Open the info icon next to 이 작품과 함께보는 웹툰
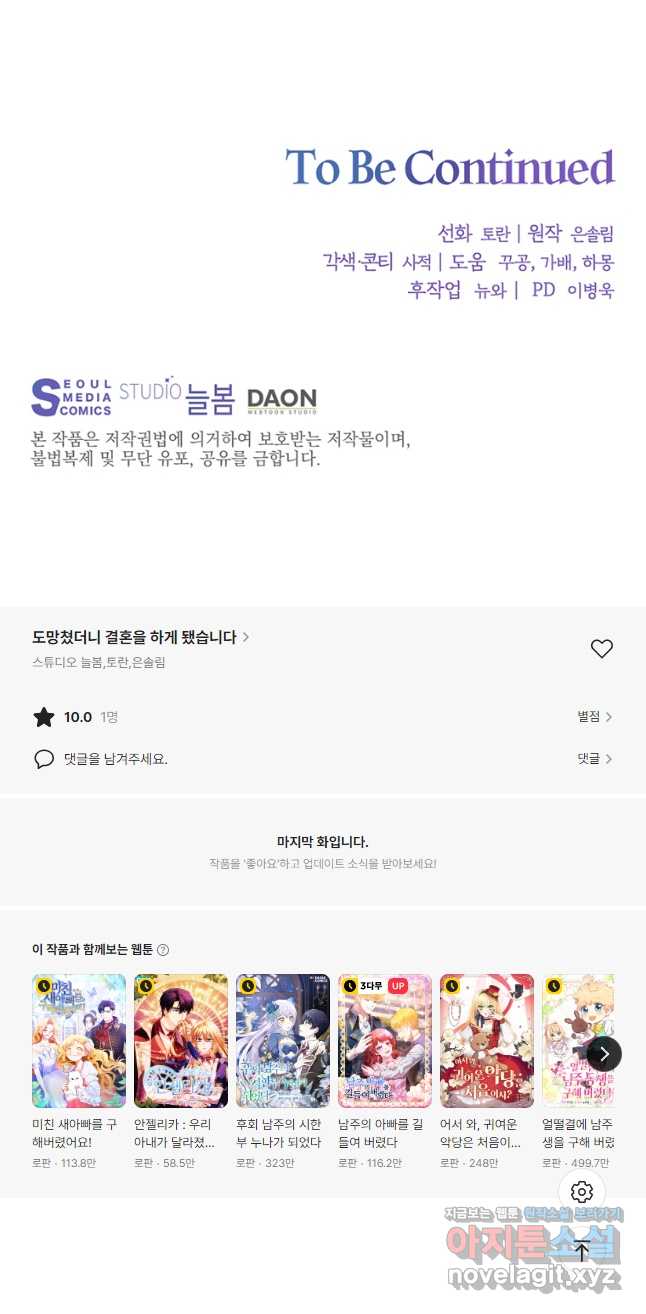This screenshot has height=1314, width=646. pyautogui.click(x=163, y=950)
